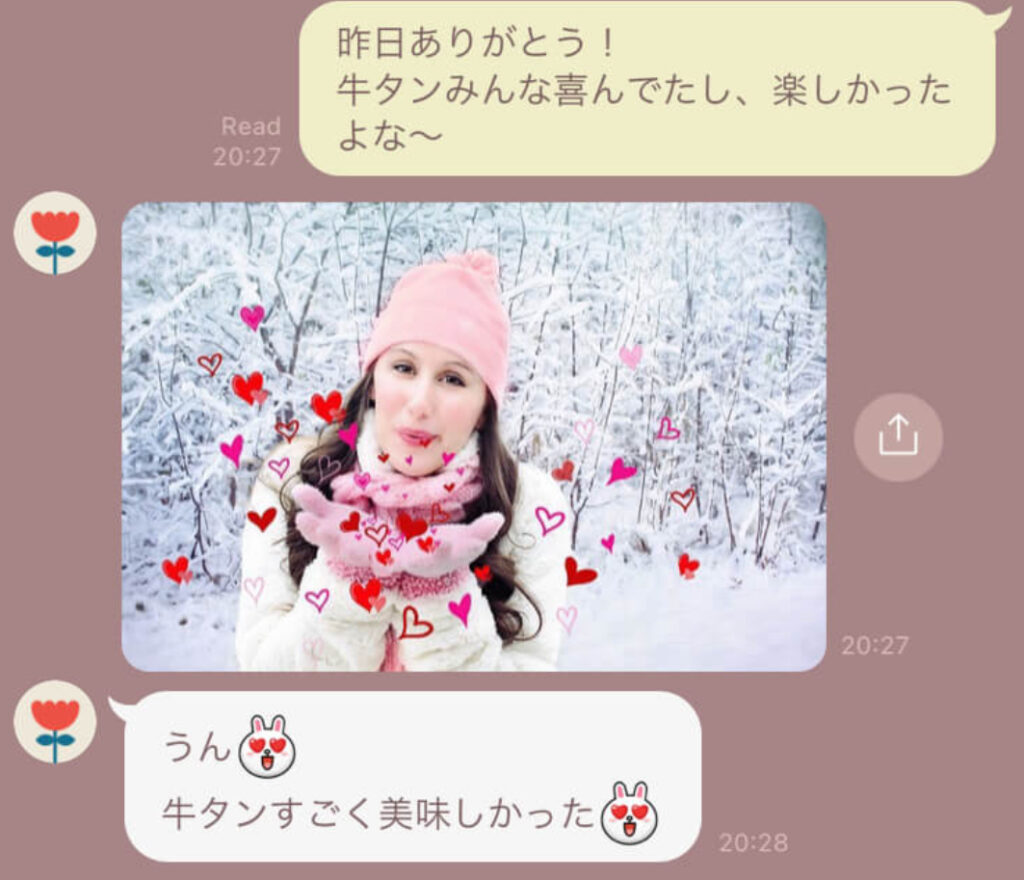Open the tulip avatar next to the photo
Image resolution: width=1024 pixels, height=880 pixels.
pyautogui.click(x=55, y=233)
